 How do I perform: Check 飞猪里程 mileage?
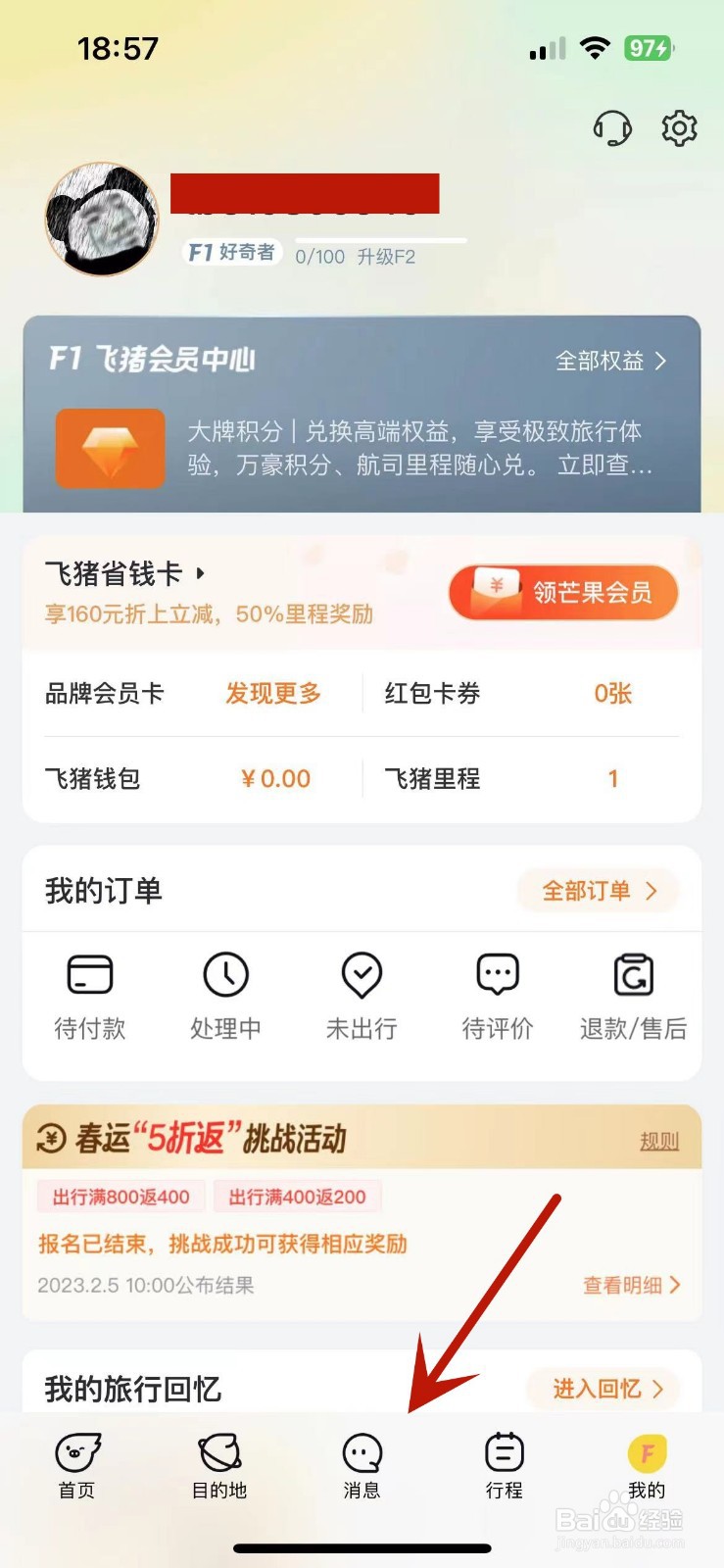pos(433,779)
